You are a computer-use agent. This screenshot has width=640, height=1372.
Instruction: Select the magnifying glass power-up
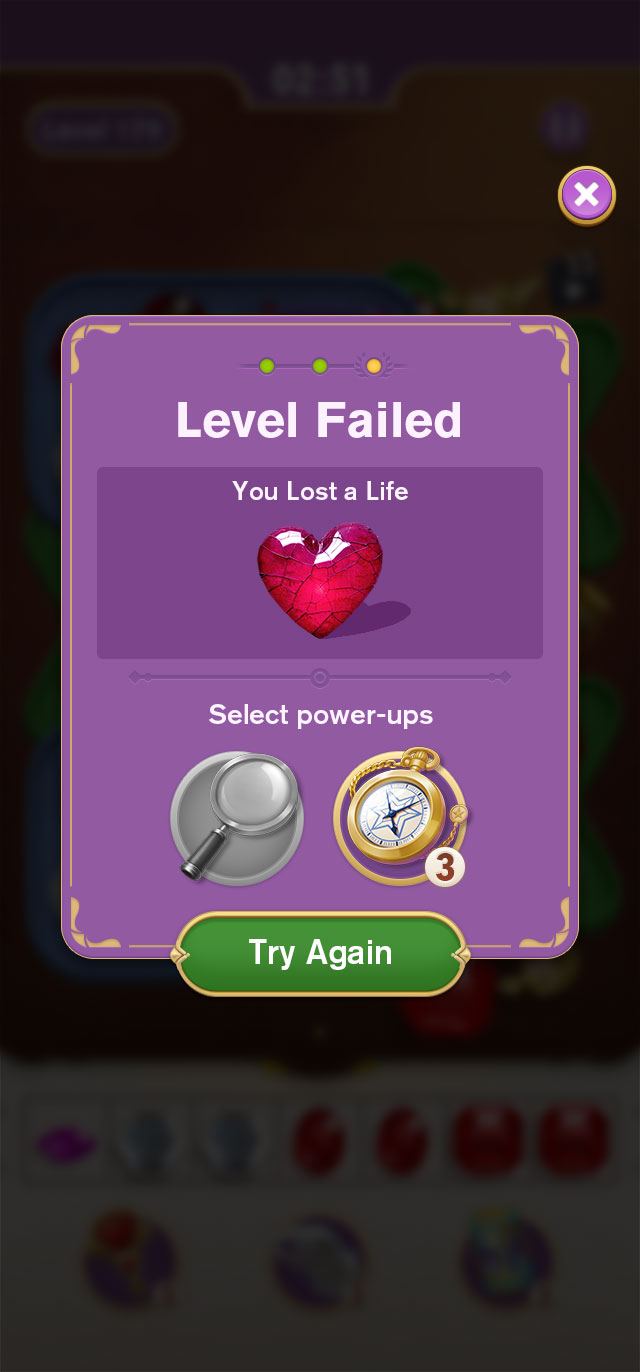(237, 817)
